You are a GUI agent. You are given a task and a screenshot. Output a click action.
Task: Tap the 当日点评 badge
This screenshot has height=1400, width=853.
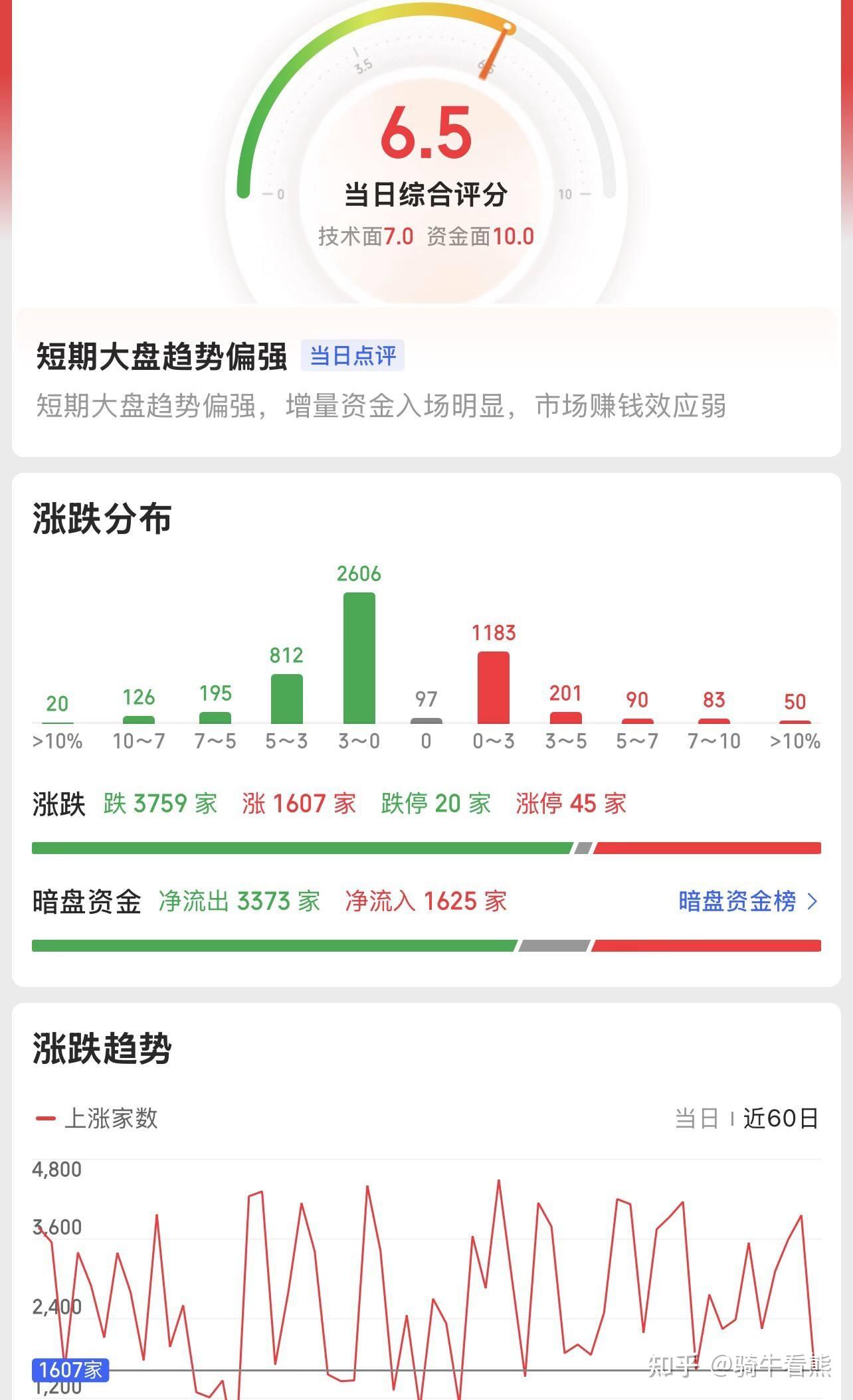[x=353, y=356]
